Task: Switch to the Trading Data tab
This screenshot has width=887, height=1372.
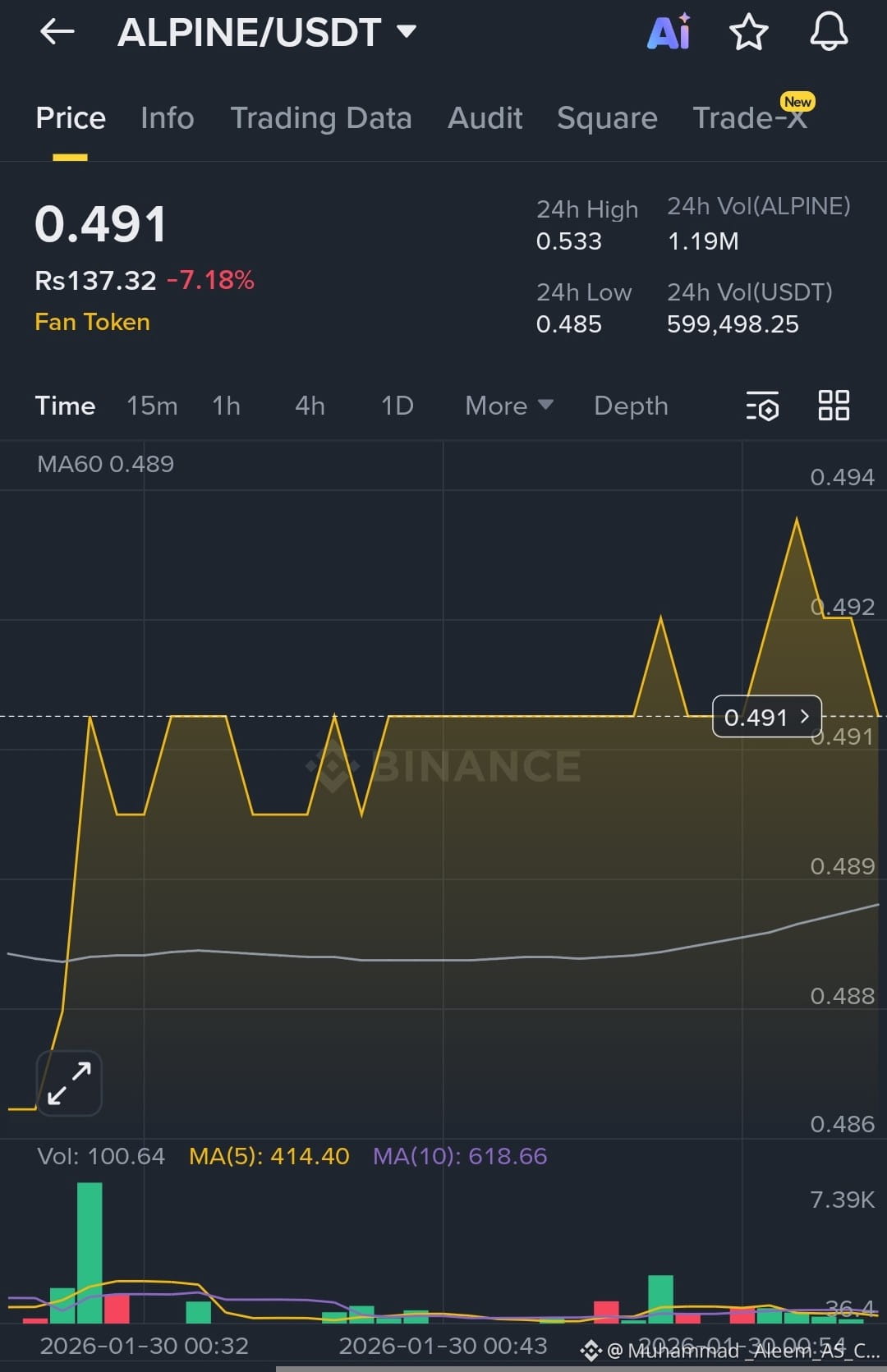Action: point(320,118)
